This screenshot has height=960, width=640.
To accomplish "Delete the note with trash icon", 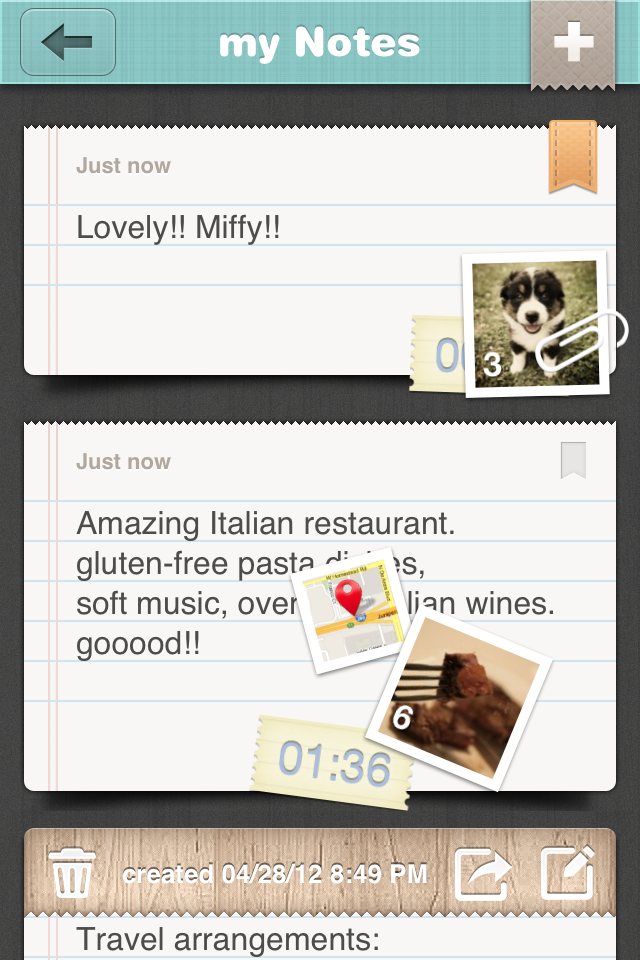I will (72, 873).
